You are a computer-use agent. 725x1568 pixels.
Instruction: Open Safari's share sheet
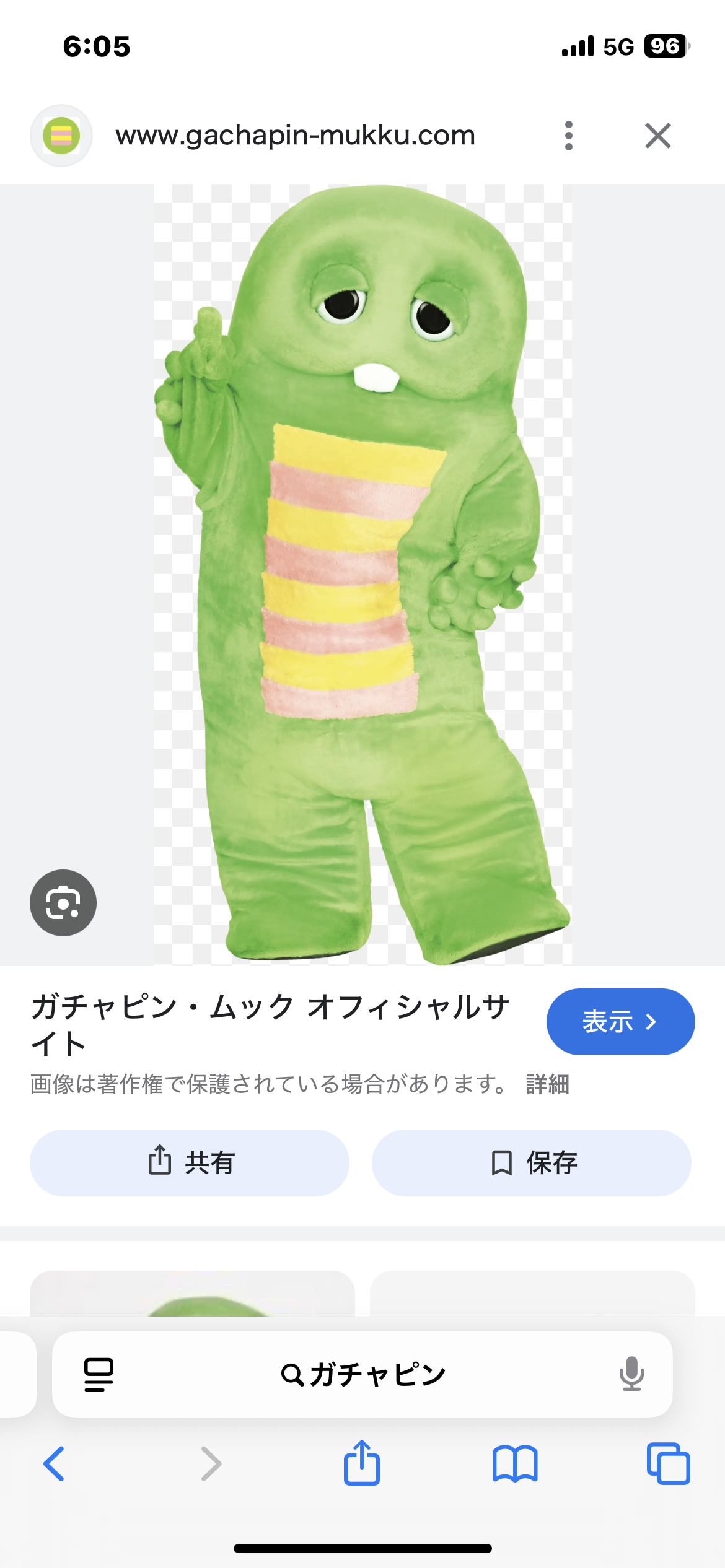362,1463
